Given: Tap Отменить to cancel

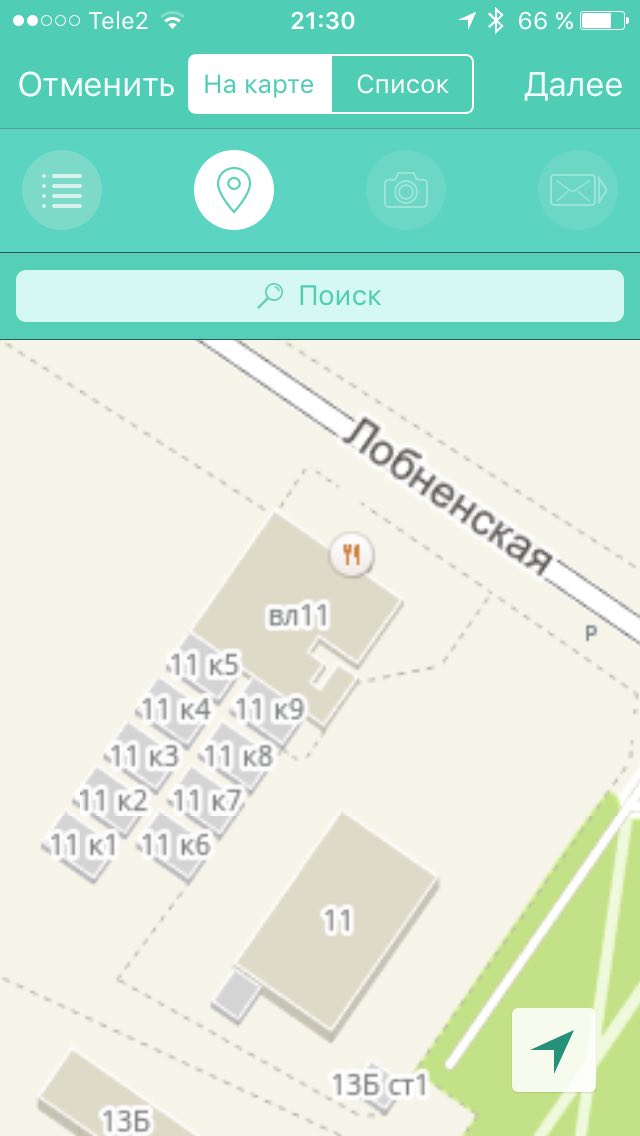Looking at the screenshot, I should pos(96,85).
